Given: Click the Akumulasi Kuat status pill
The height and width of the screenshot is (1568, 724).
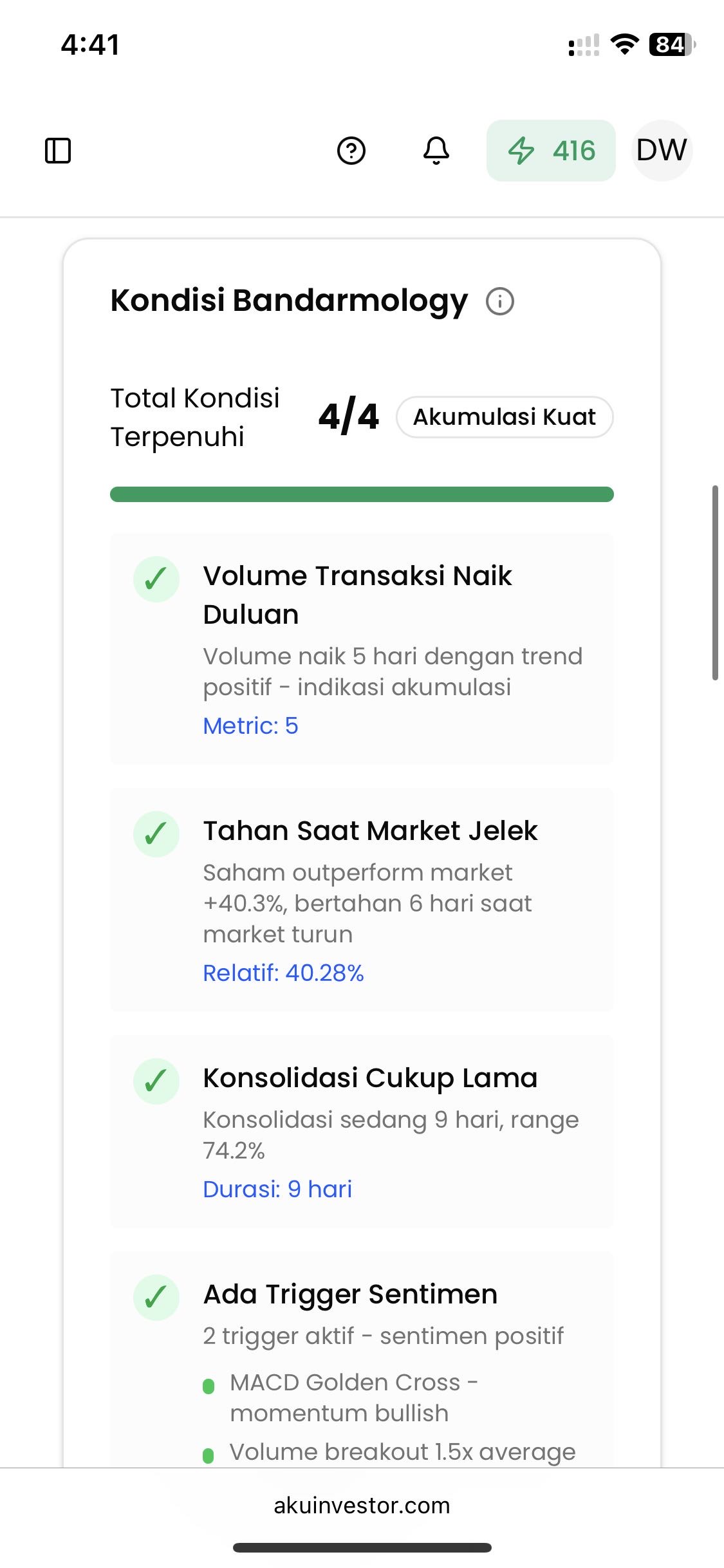Looking at the screenshot, I should (505, 417).
